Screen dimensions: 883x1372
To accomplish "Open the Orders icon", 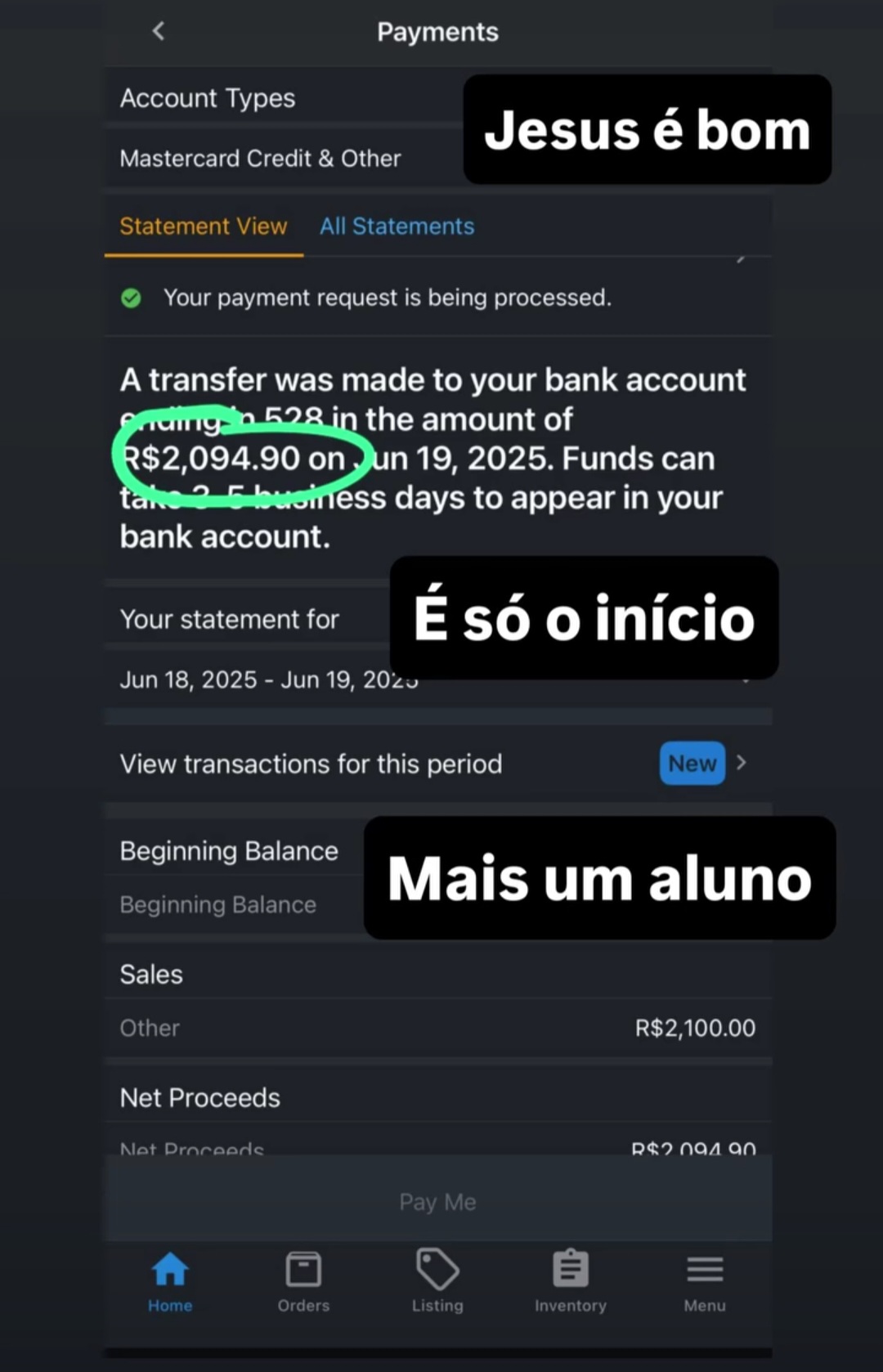I will pyautogui.click(x=303, y=1280).
